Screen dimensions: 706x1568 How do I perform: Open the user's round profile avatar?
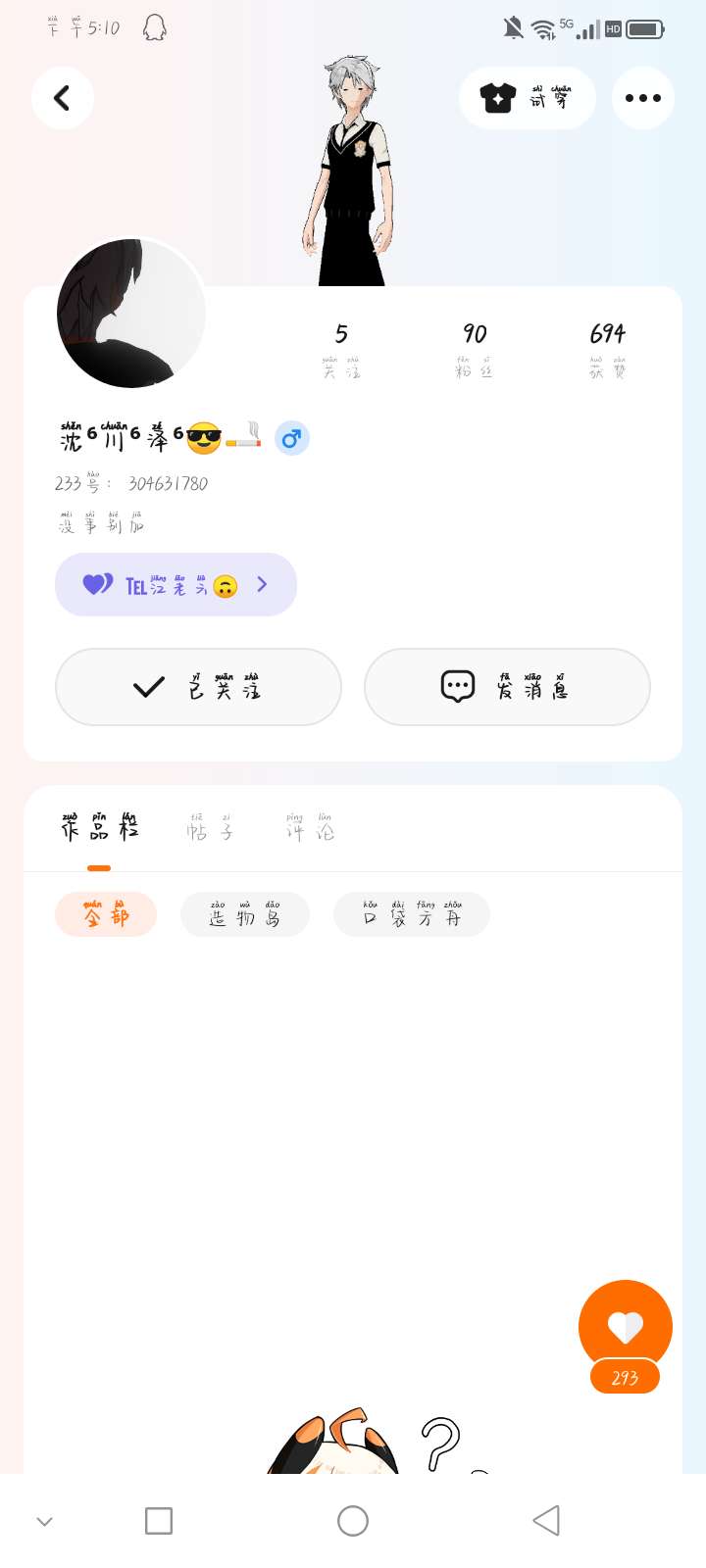tap(130, 314)
